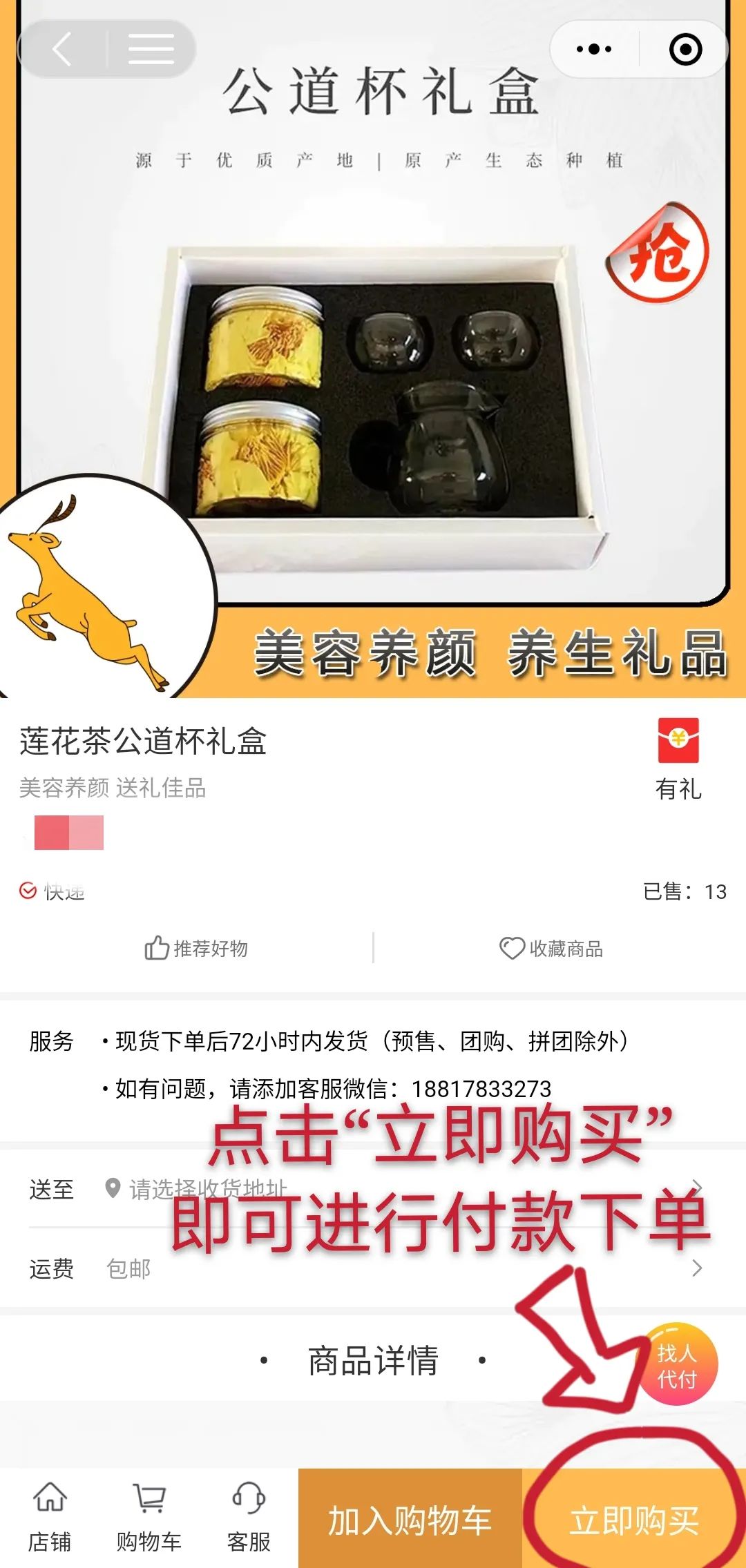The width and height of the screenshot is (746, 1568).
Task: Open the hamburger menu next to back arrow
Action: tap(151, 50)
